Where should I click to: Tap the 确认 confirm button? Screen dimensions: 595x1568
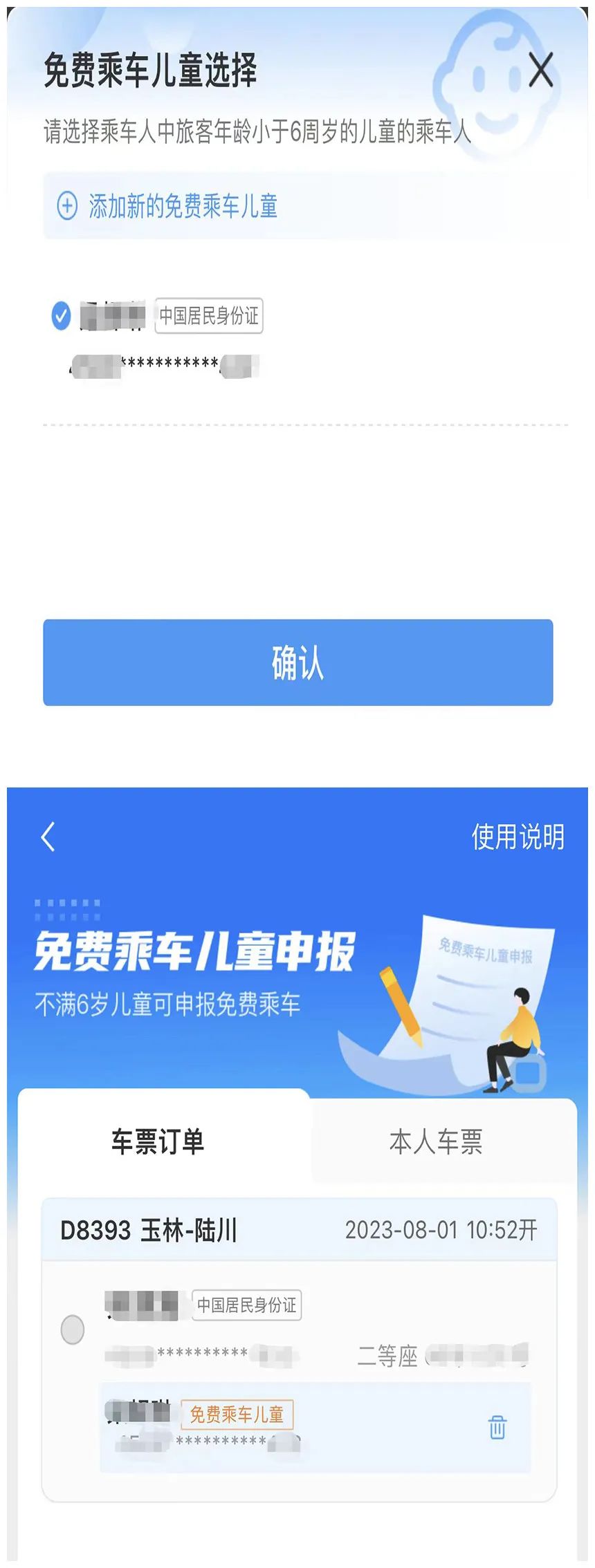(297, 662)
